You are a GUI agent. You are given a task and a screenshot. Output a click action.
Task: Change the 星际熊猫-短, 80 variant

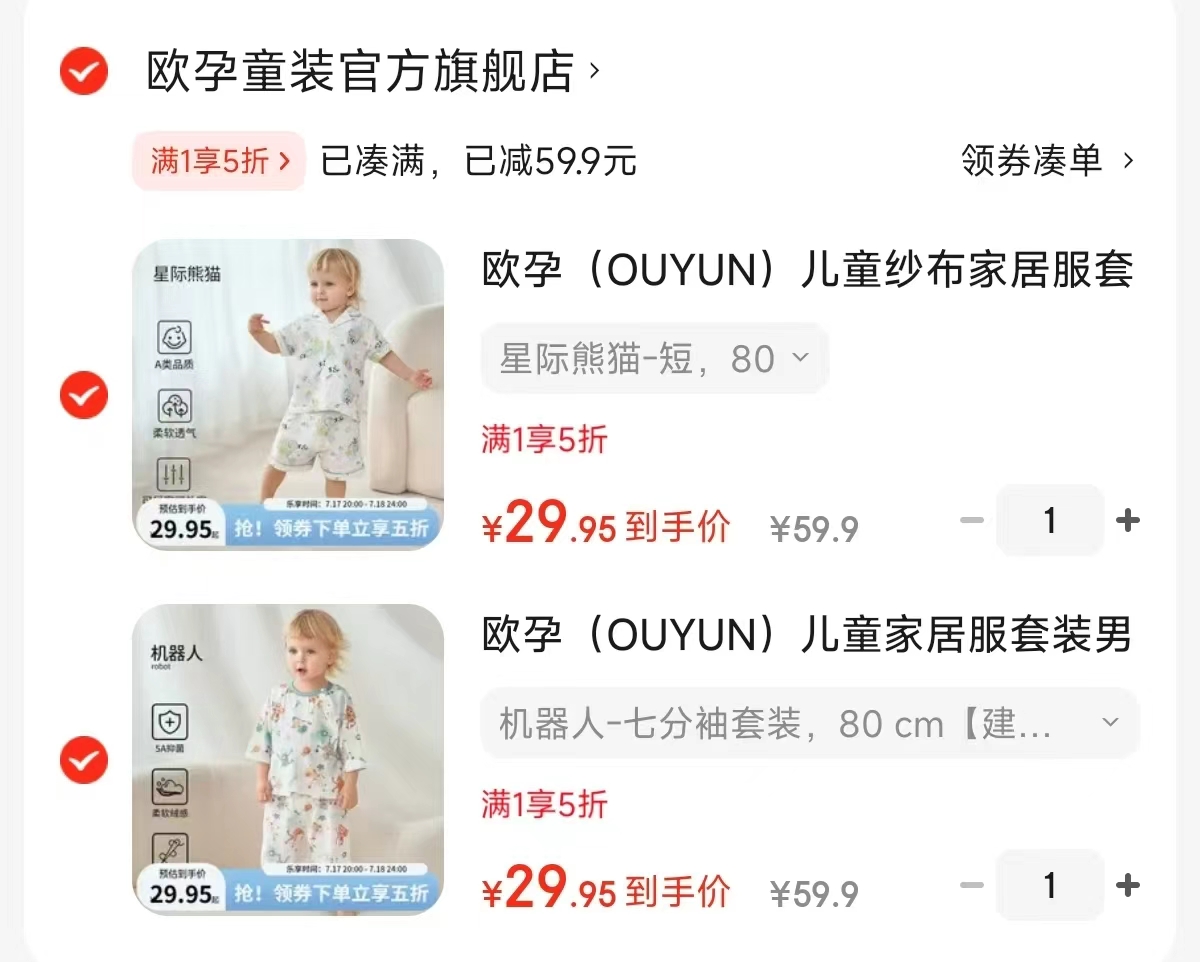pyautogui.click(x=654, y=358)
